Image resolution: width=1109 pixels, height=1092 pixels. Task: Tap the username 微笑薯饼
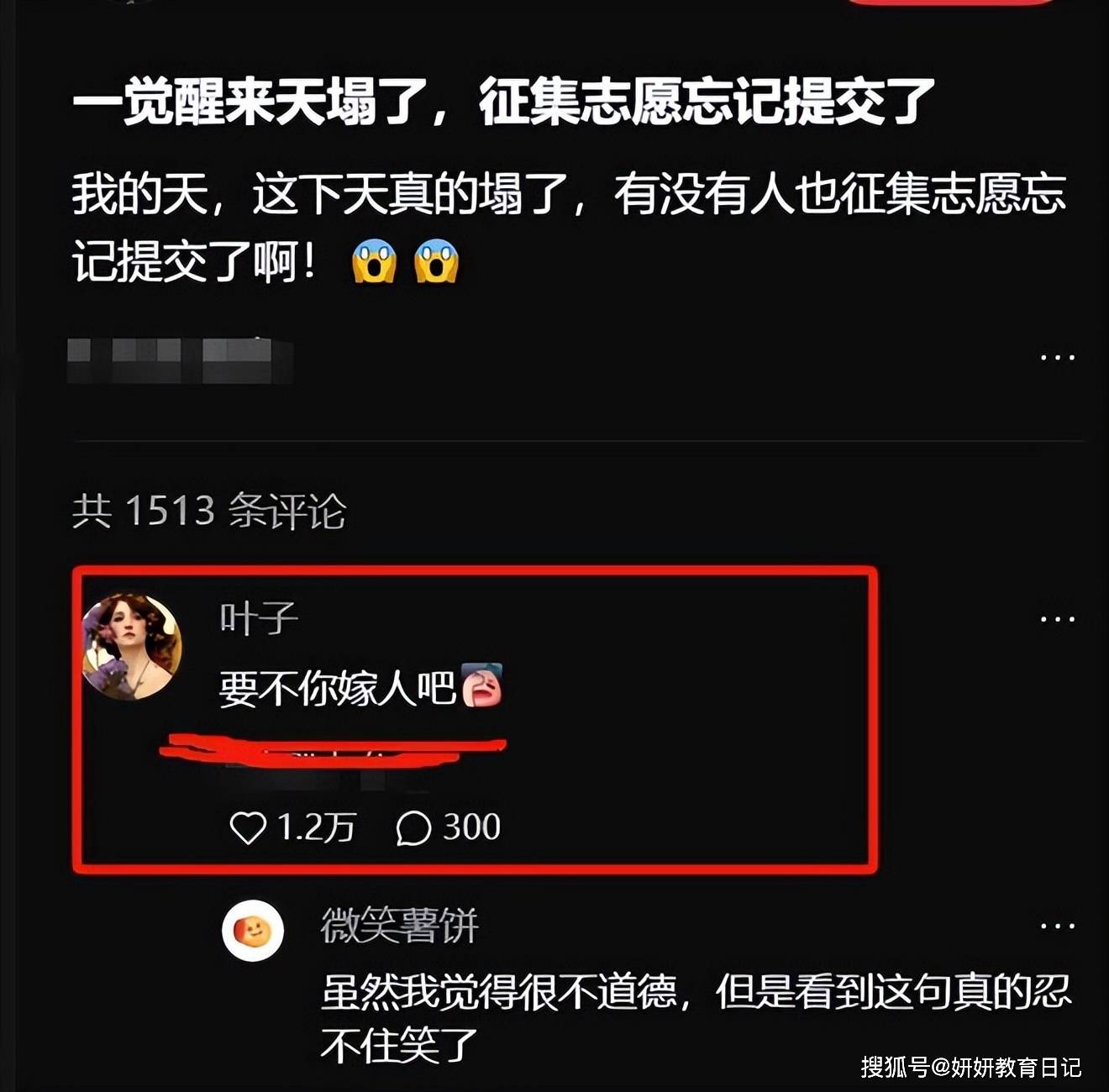(399, 927)
